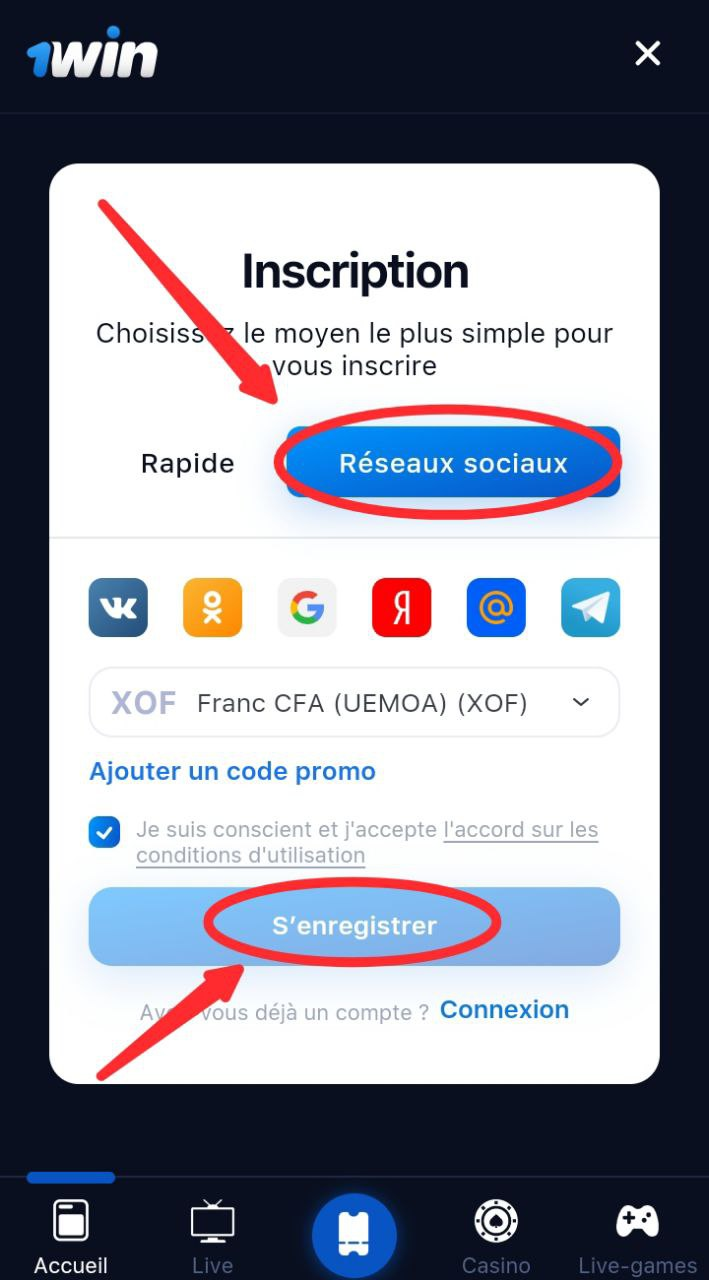Sign up with Telegram

pos(590,607)
